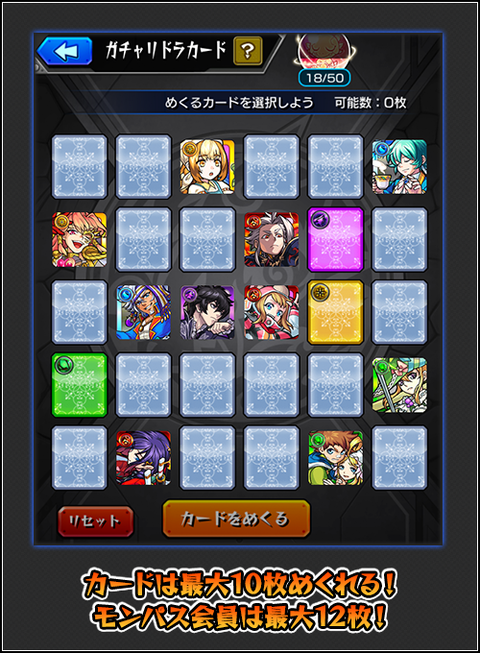Tap the リセット button
480x653 pixels.
coord(95,521)
